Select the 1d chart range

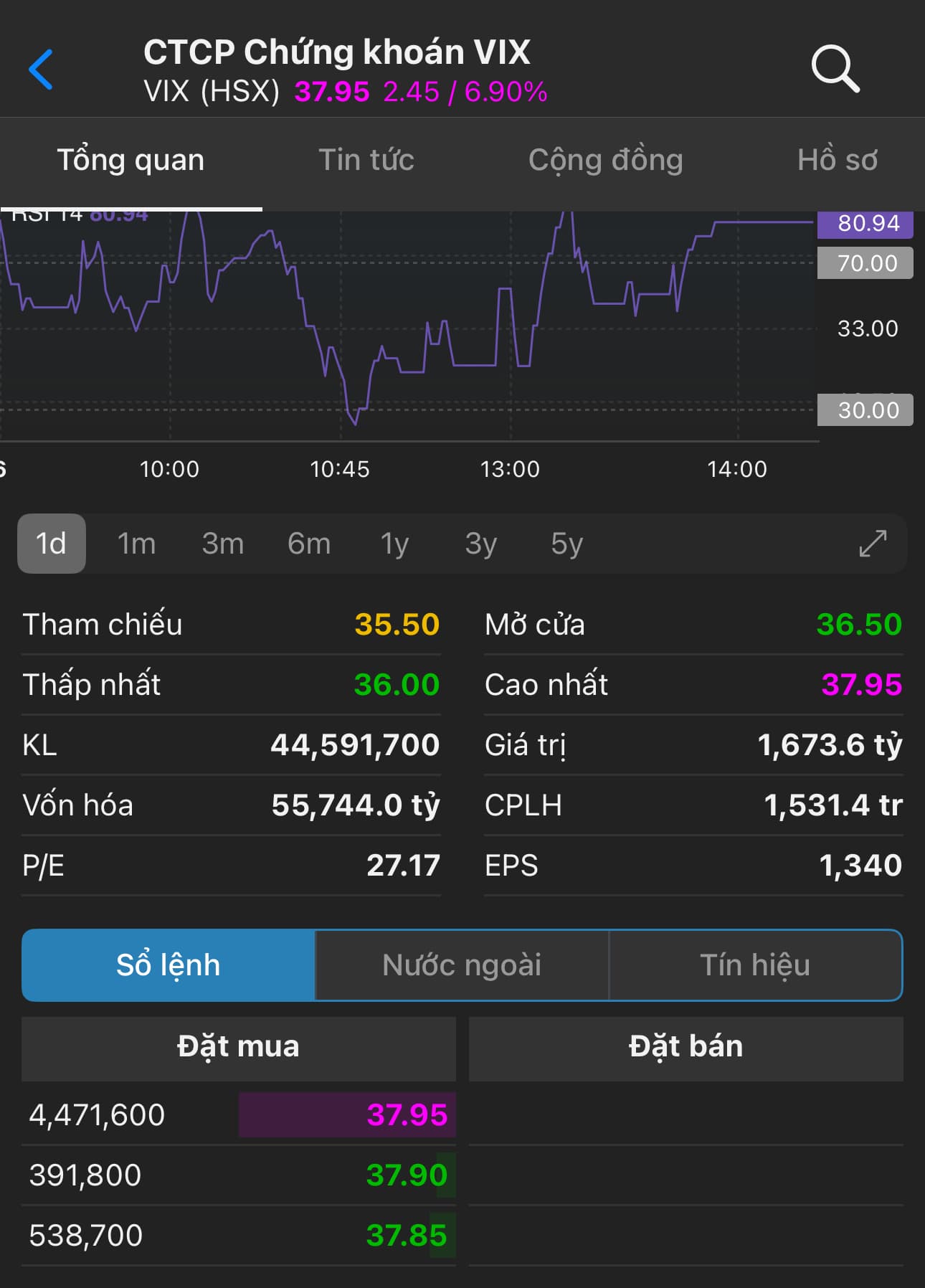point(51,544)
